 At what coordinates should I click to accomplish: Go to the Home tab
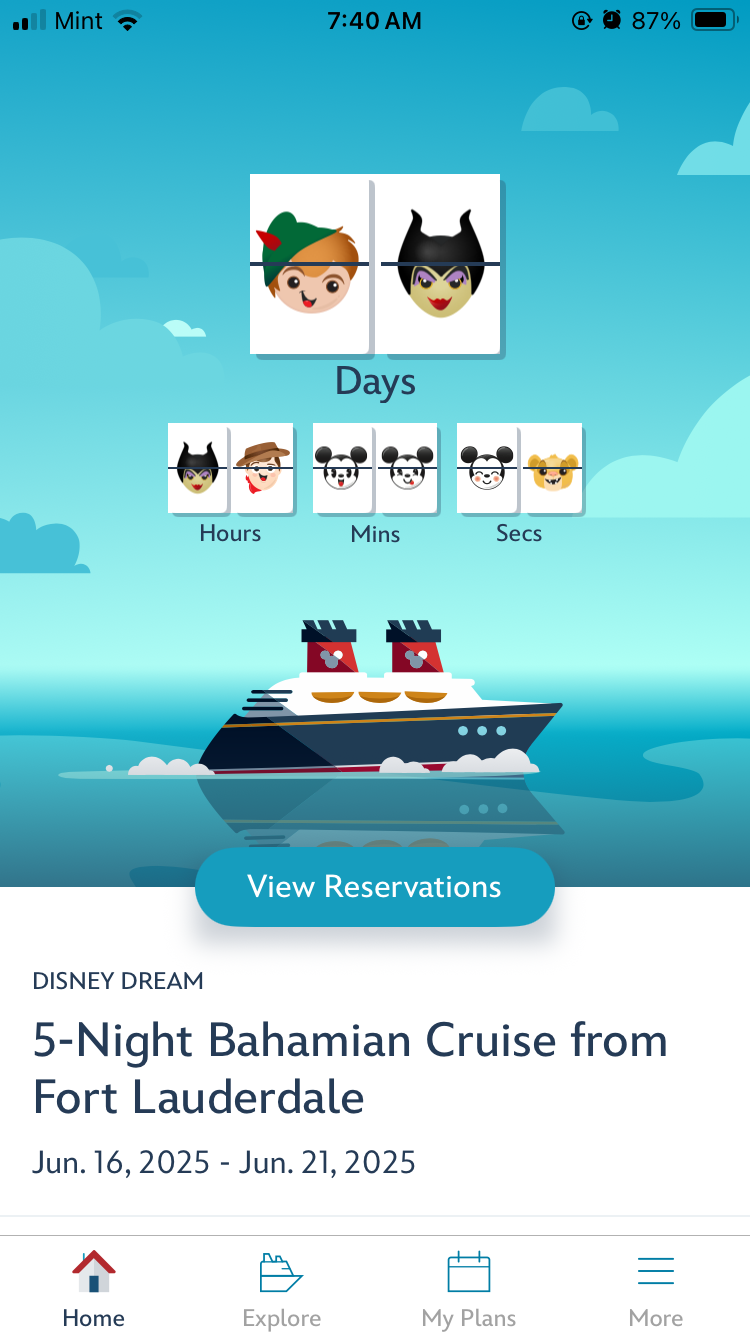(93, 1289)
